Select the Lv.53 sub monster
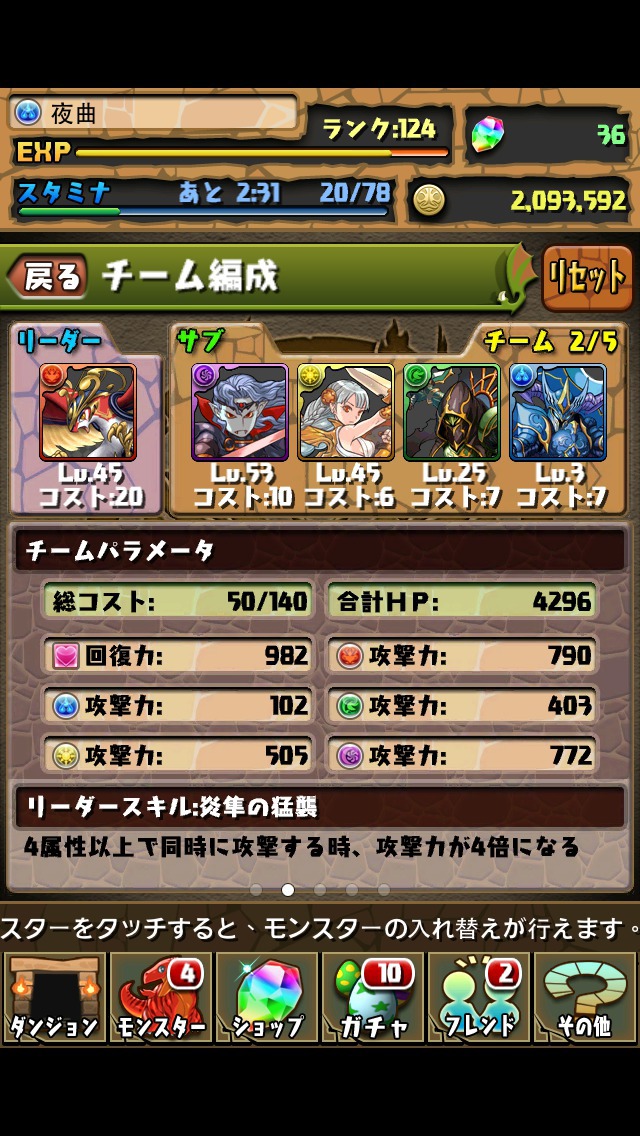This screenshot has width=640, height=1136. pos(240,412)
